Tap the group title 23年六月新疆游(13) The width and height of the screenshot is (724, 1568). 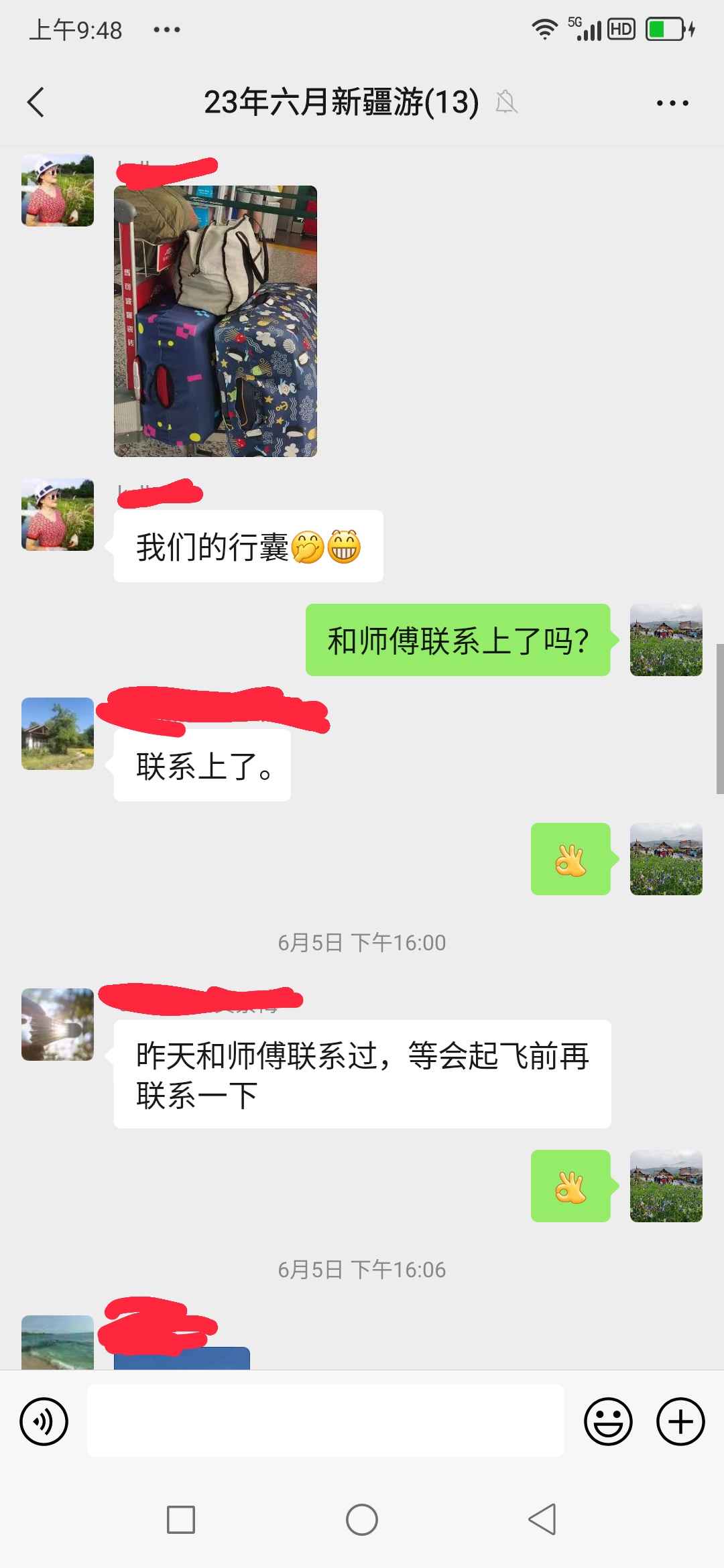pyautogui.click(x=341, y=102)
